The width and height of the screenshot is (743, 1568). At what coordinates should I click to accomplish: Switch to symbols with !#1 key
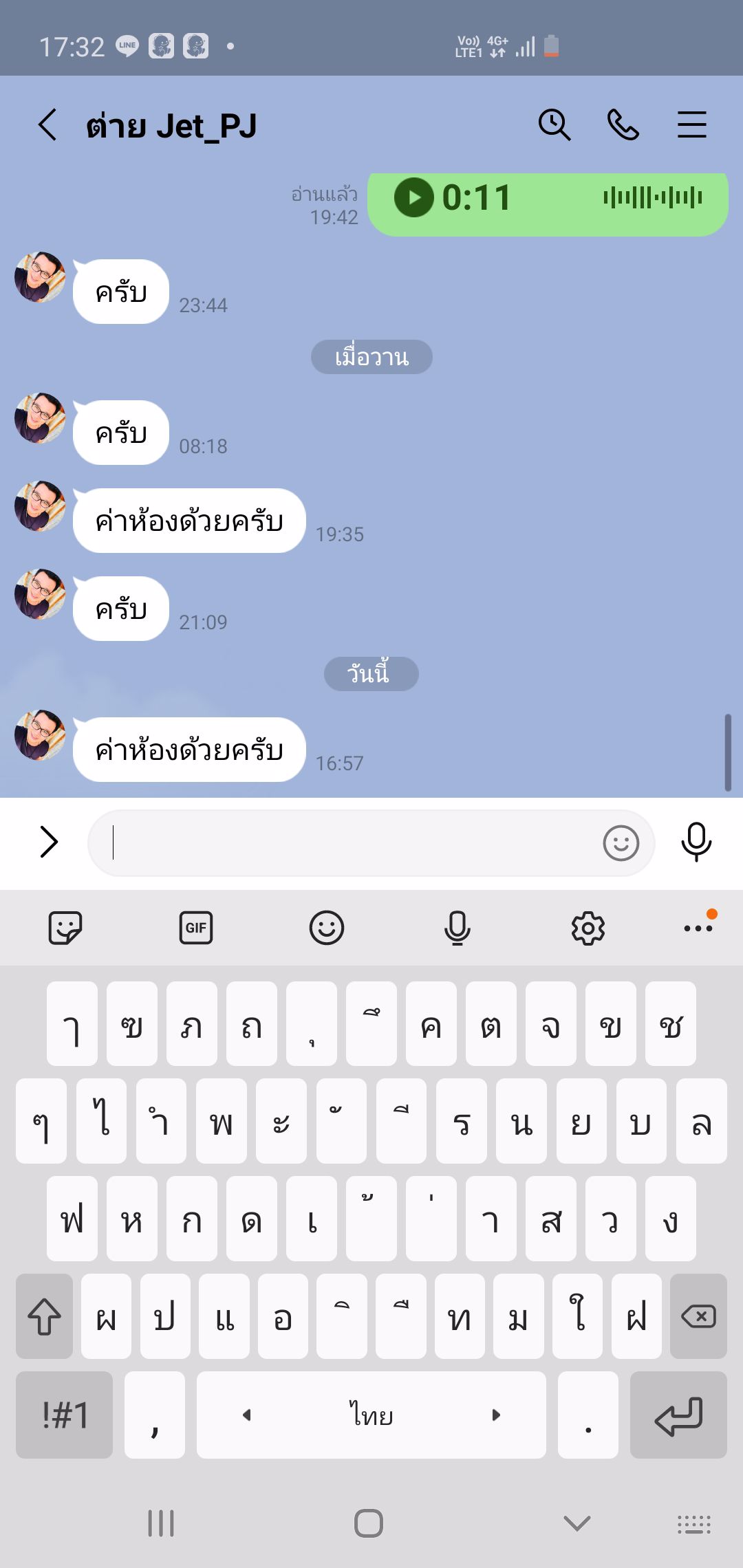click(64, 1415)
